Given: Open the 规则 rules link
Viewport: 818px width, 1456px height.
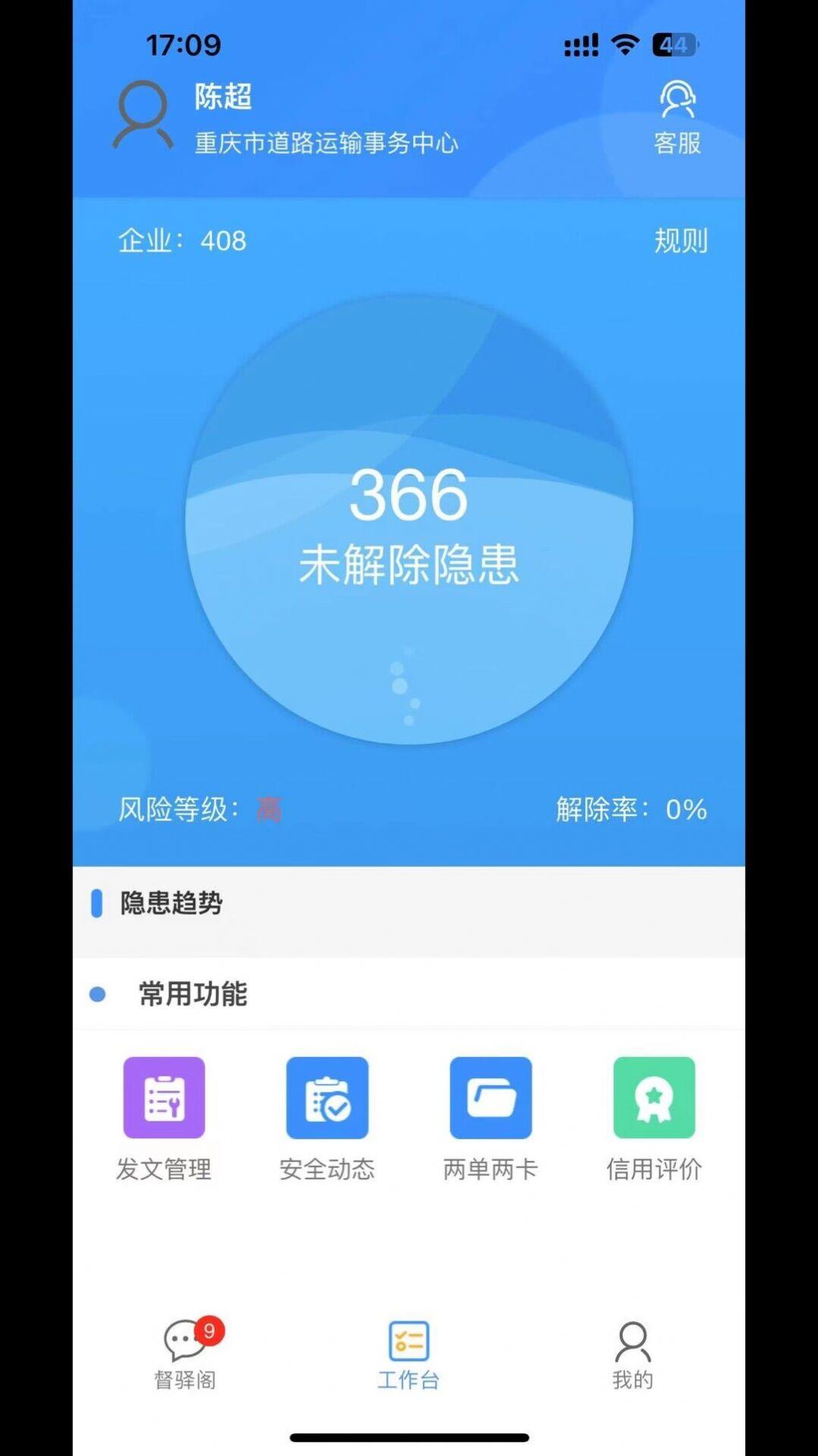Looking at the screenshot, I should tap(680, 242).
